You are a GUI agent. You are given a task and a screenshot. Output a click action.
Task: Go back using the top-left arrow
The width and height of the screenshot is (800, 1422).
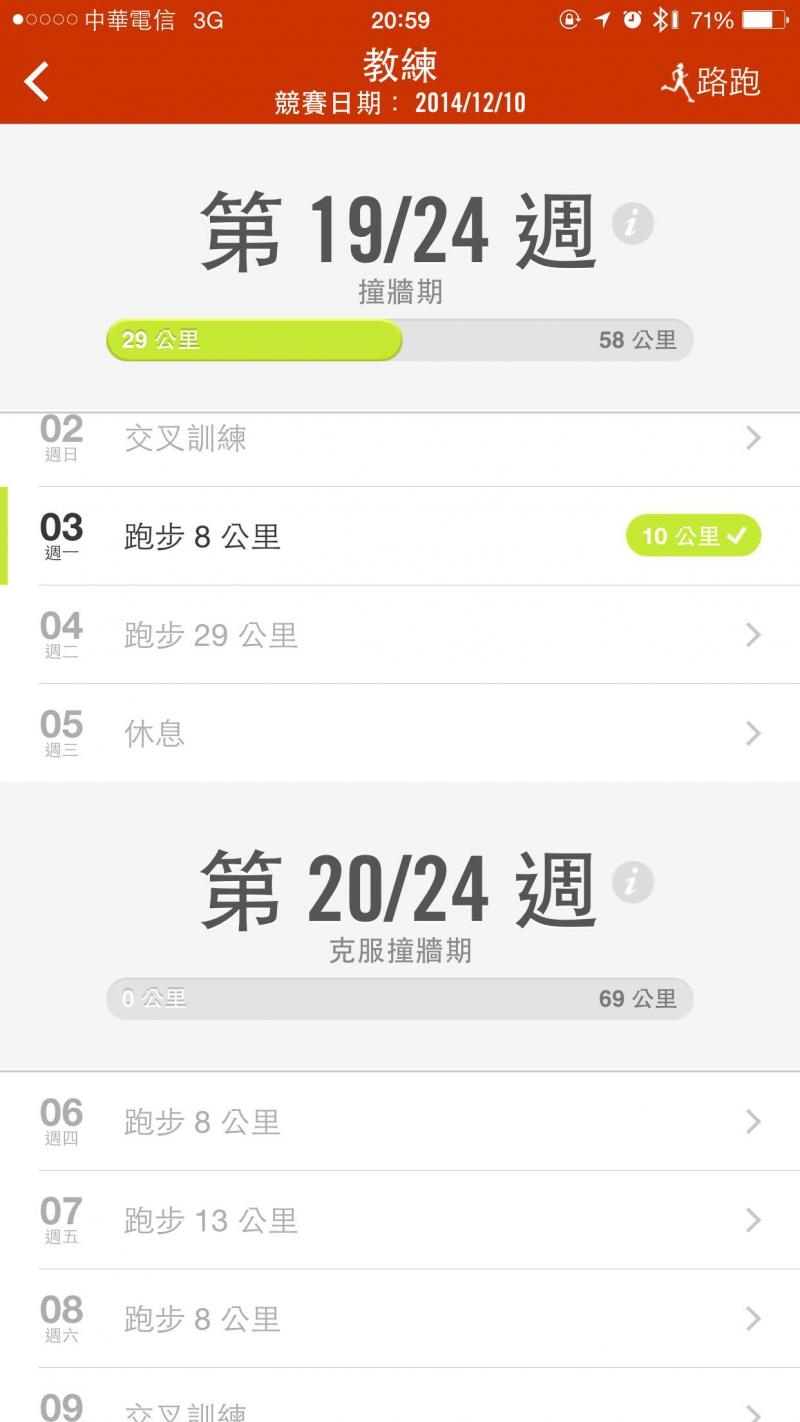(x=37, y=82)
